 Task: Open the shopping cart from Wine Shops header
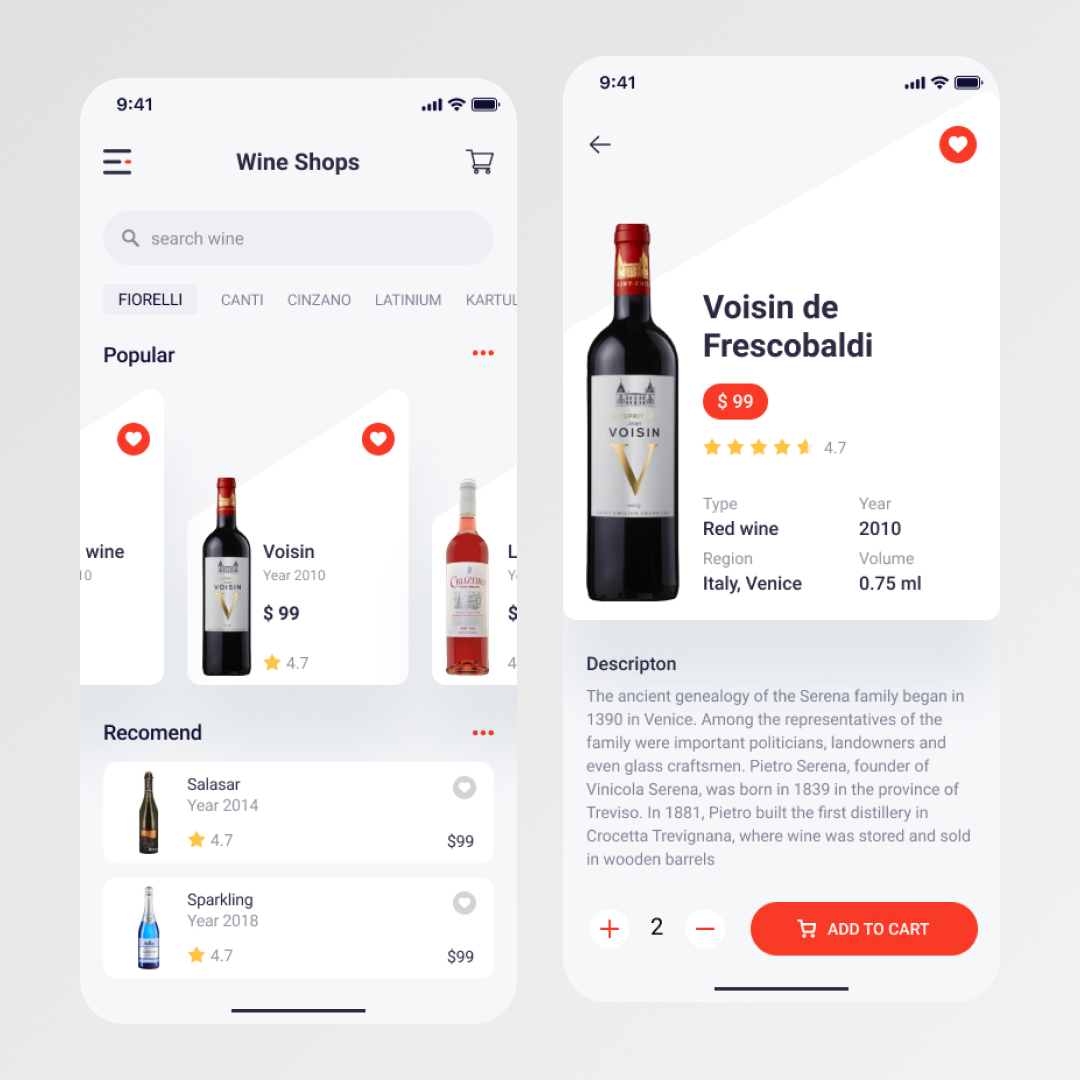tap(480, 162)
